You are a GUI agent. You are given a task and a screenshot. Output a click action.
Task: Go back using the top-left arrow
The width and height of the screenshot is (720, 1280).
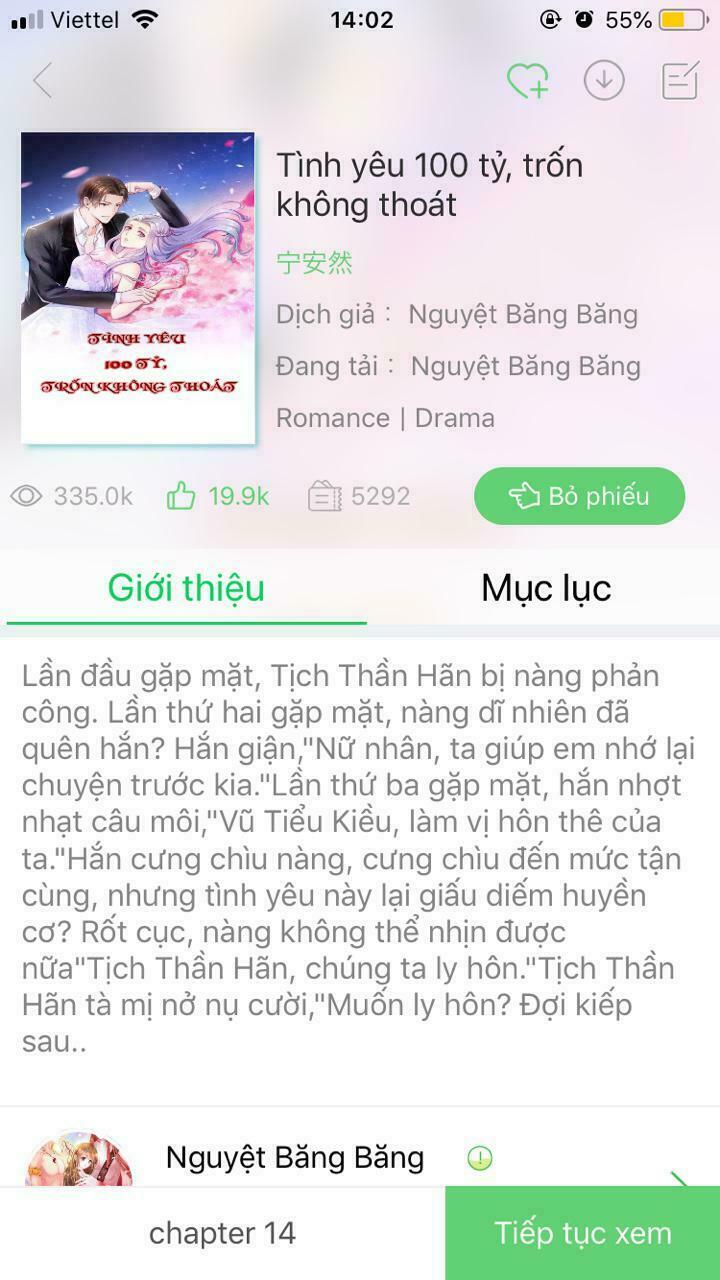coord(42,81)
